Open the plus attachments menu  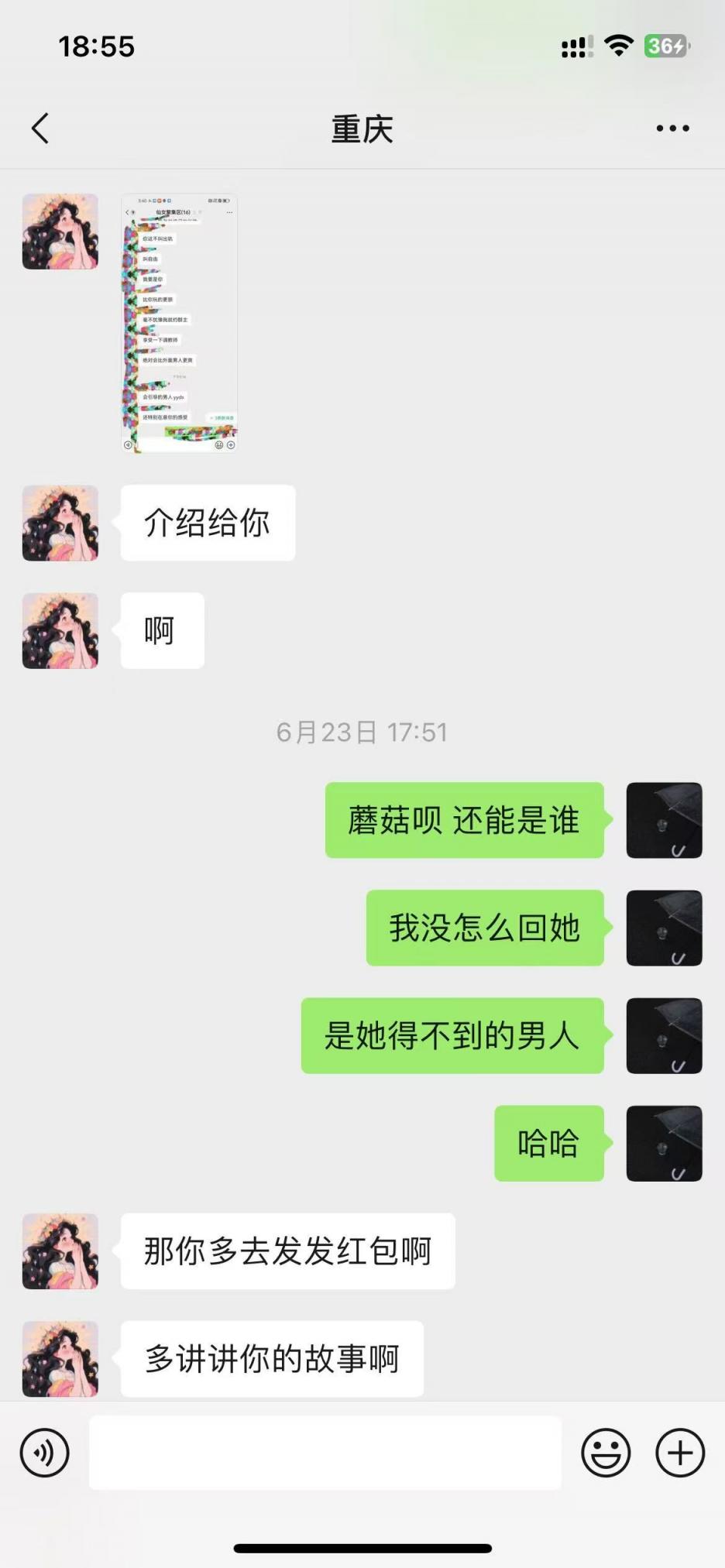coord(680,1453)
